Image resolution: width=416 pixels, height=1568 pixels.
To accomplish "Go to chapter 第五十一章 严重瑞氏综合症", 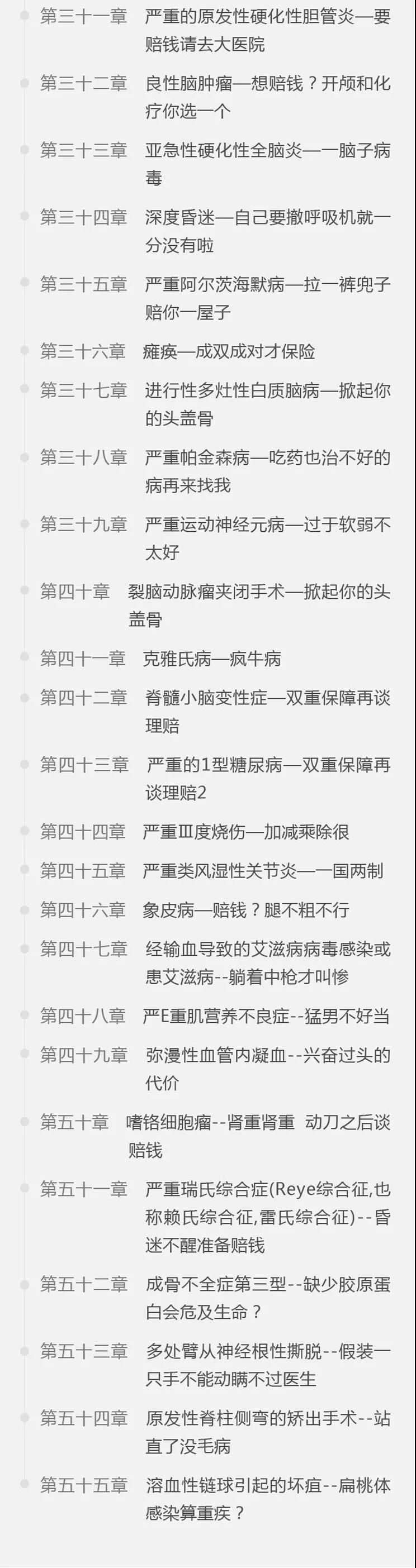I will coord(267,1189).
